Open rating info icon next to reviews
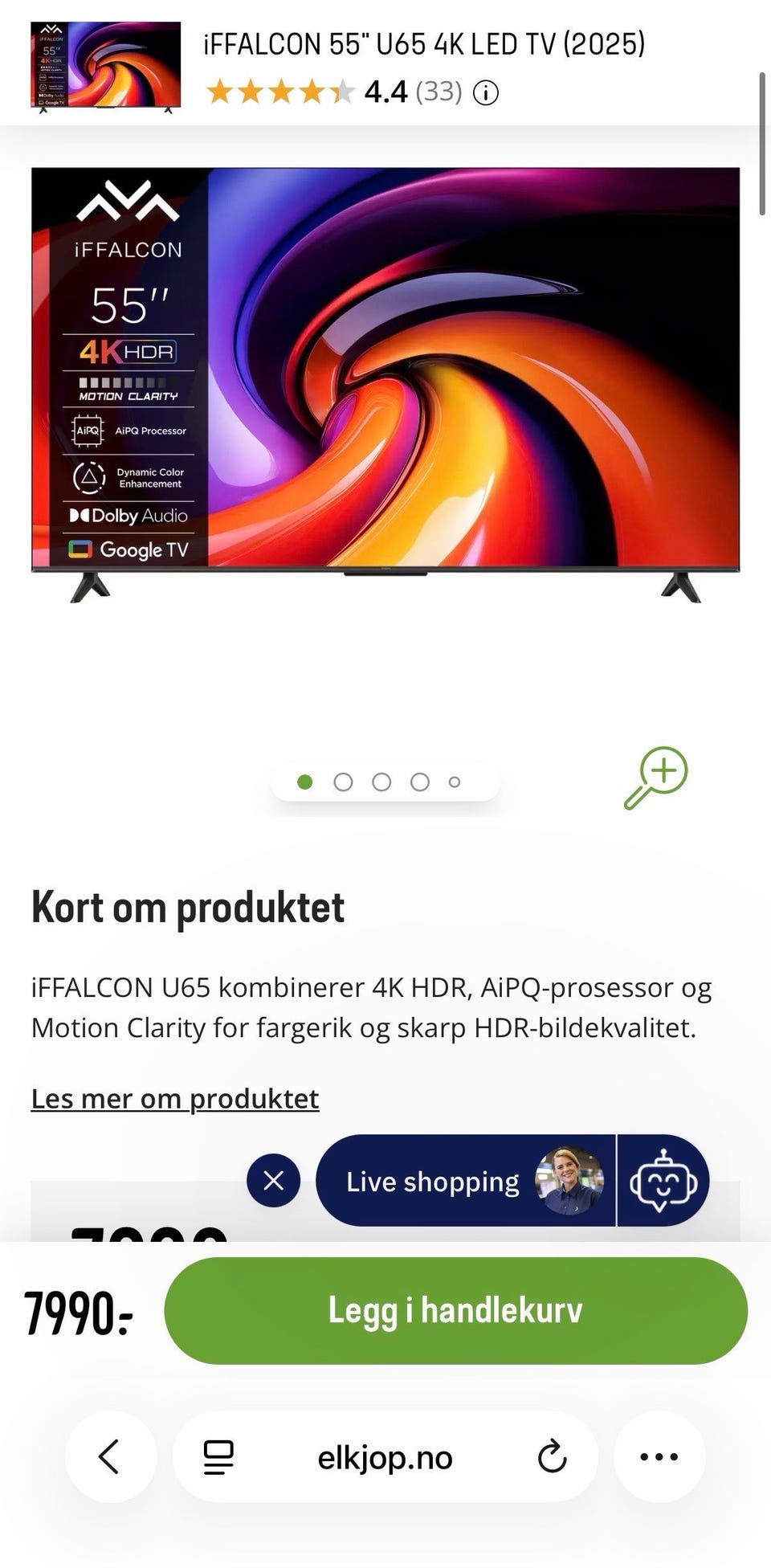771x1568 pixels. pos(485,93)
